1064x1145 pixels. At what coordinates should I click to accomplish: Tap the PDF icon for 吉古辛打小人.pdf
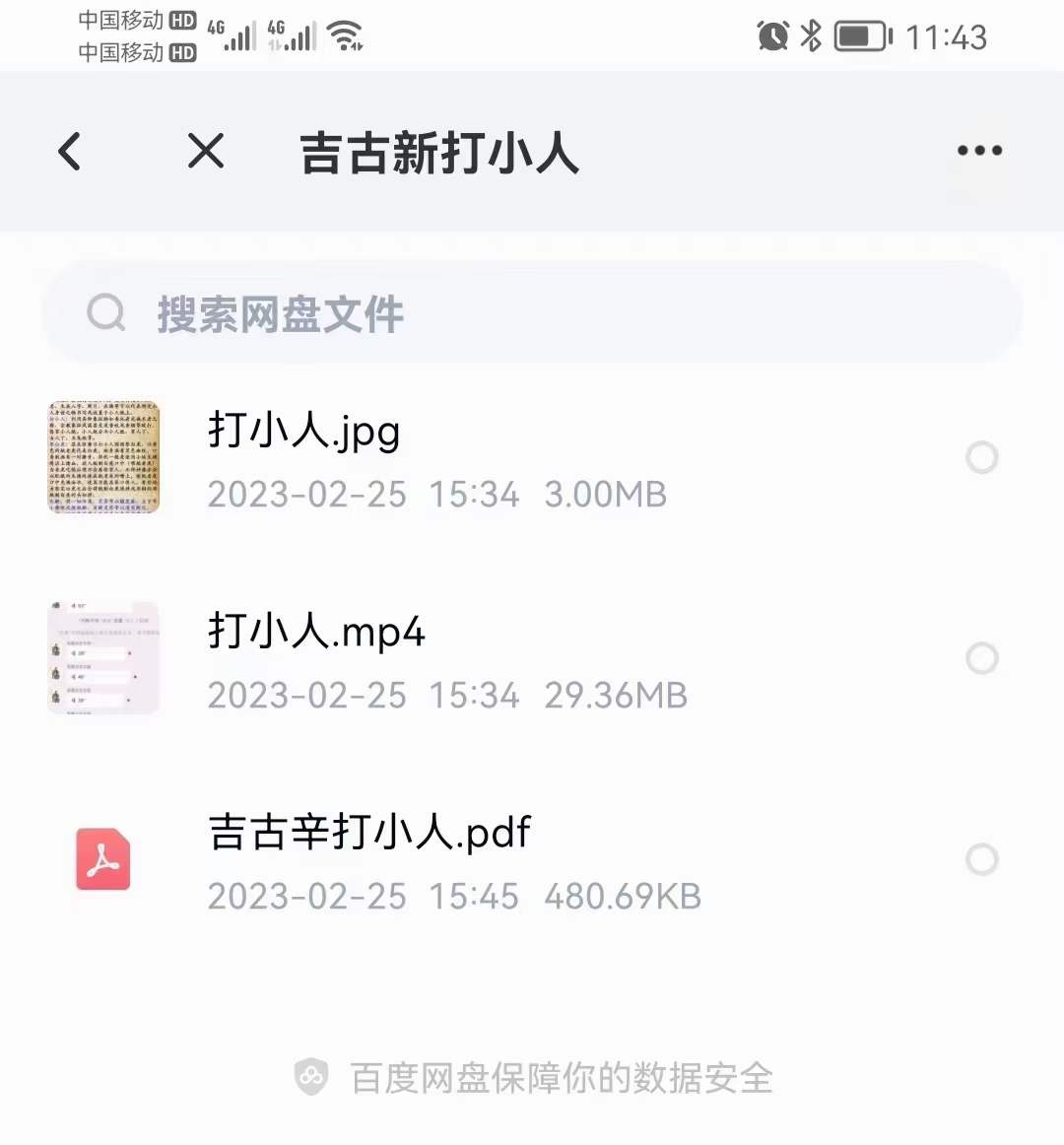(x=102, y=859)
